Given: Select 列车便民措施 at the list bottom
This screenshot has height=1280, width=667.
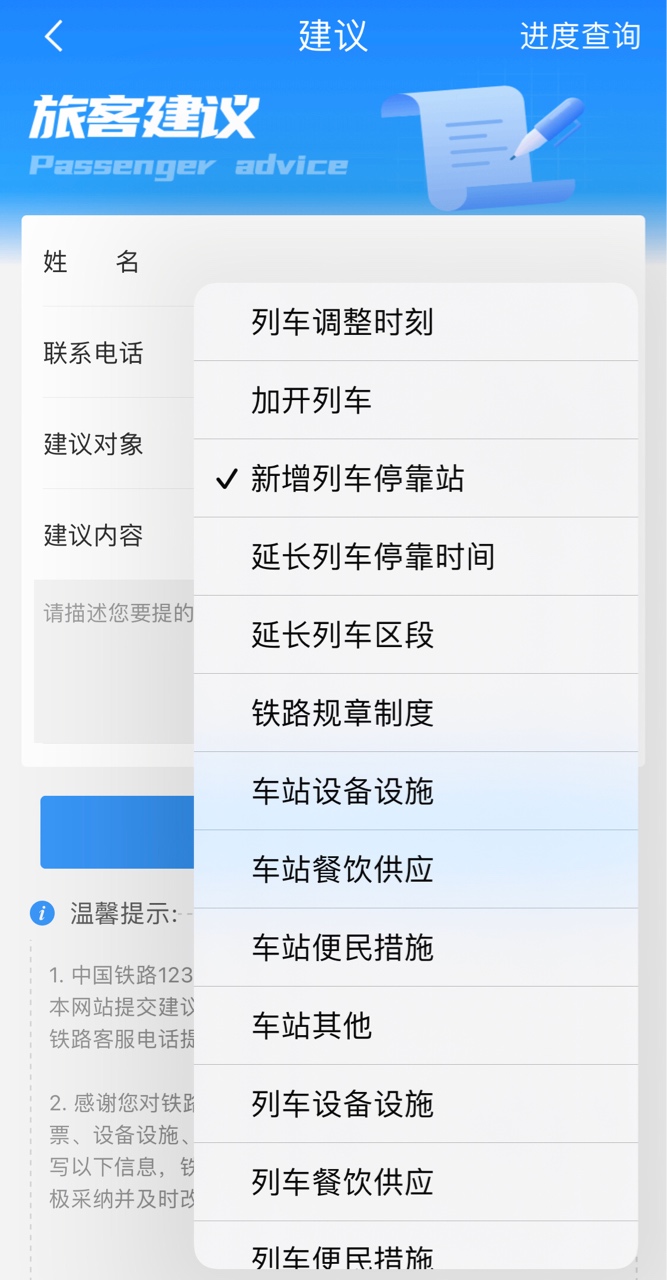Looking at the screenshot, I should pos(415,1252).
